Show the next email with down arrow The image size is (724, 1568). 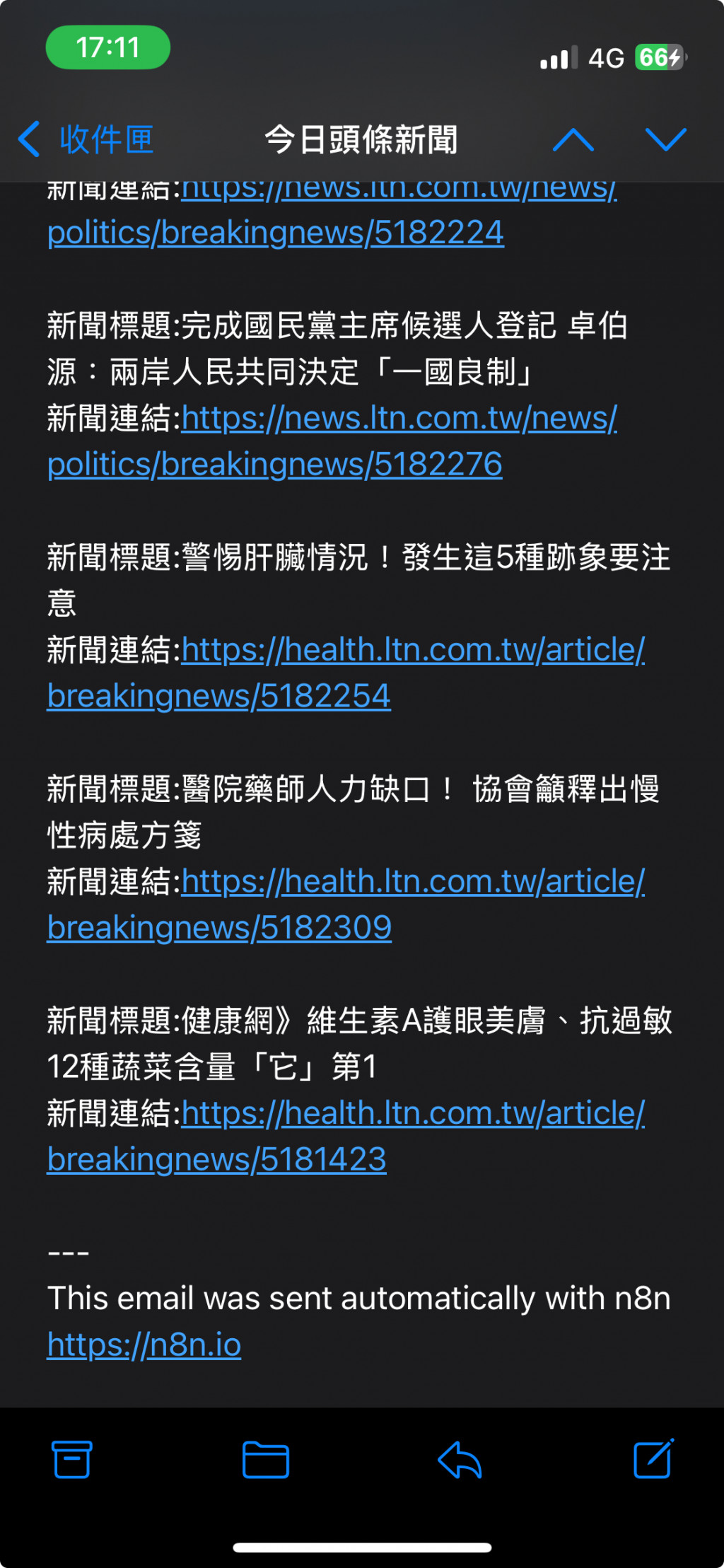[x=665, y=139]
